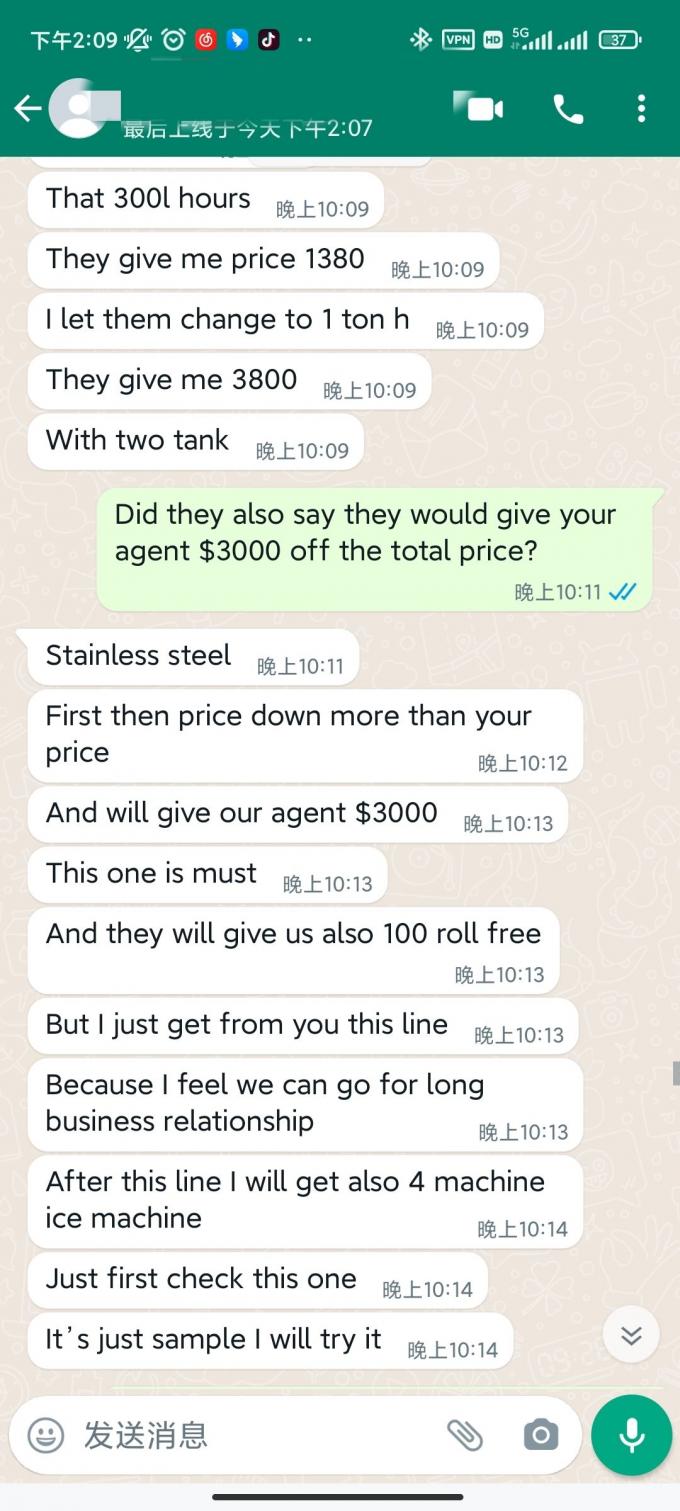Attach a file with the paperclip
The height and width of the screenshot is (1511, 680).
(x=465, y=1436)
